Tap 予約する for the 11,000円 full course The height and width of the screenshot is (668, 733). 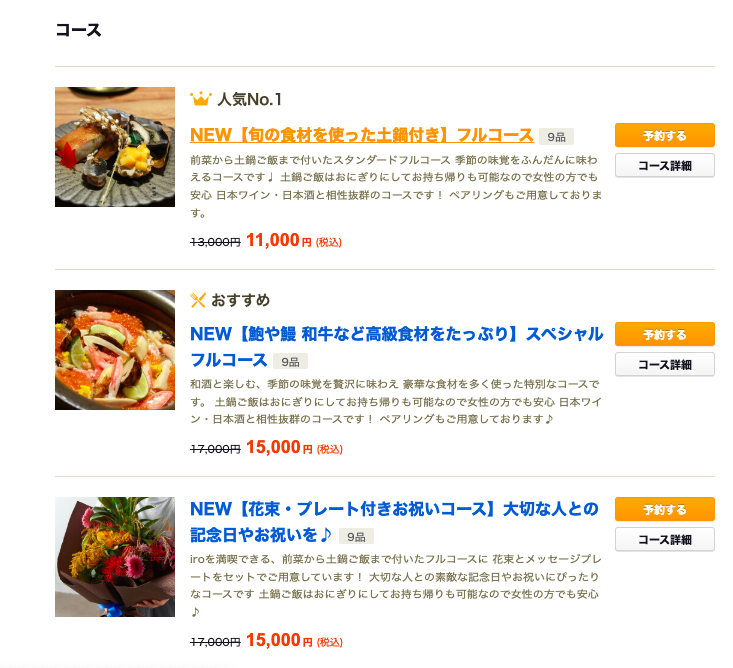tap(664, 135)
